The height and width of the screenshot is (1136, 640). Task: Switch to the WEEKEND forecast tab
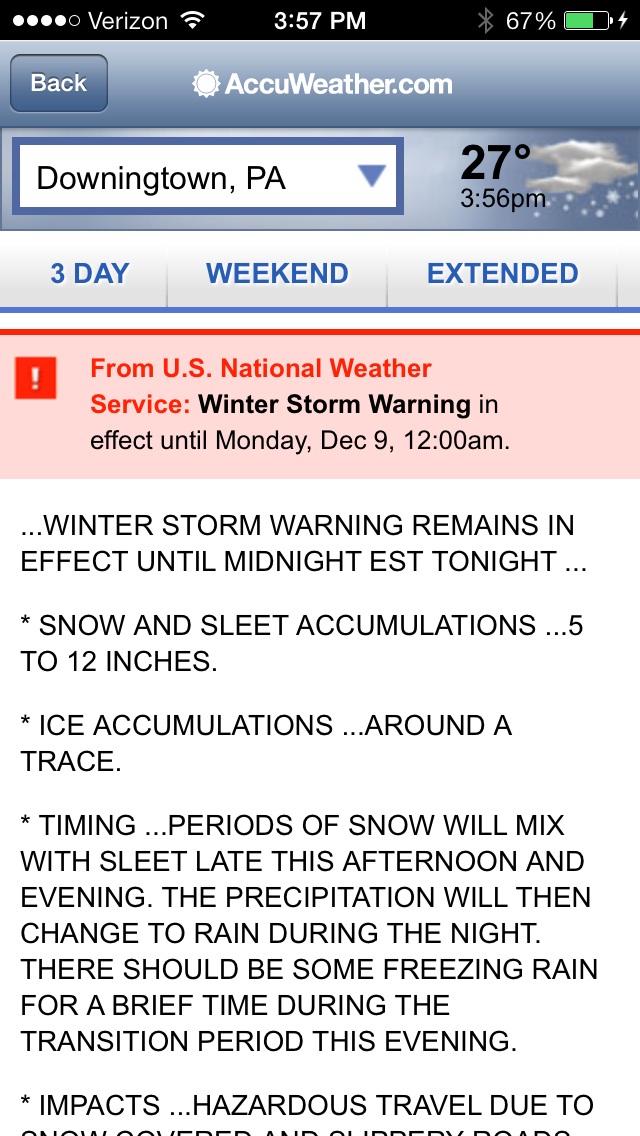277,274
